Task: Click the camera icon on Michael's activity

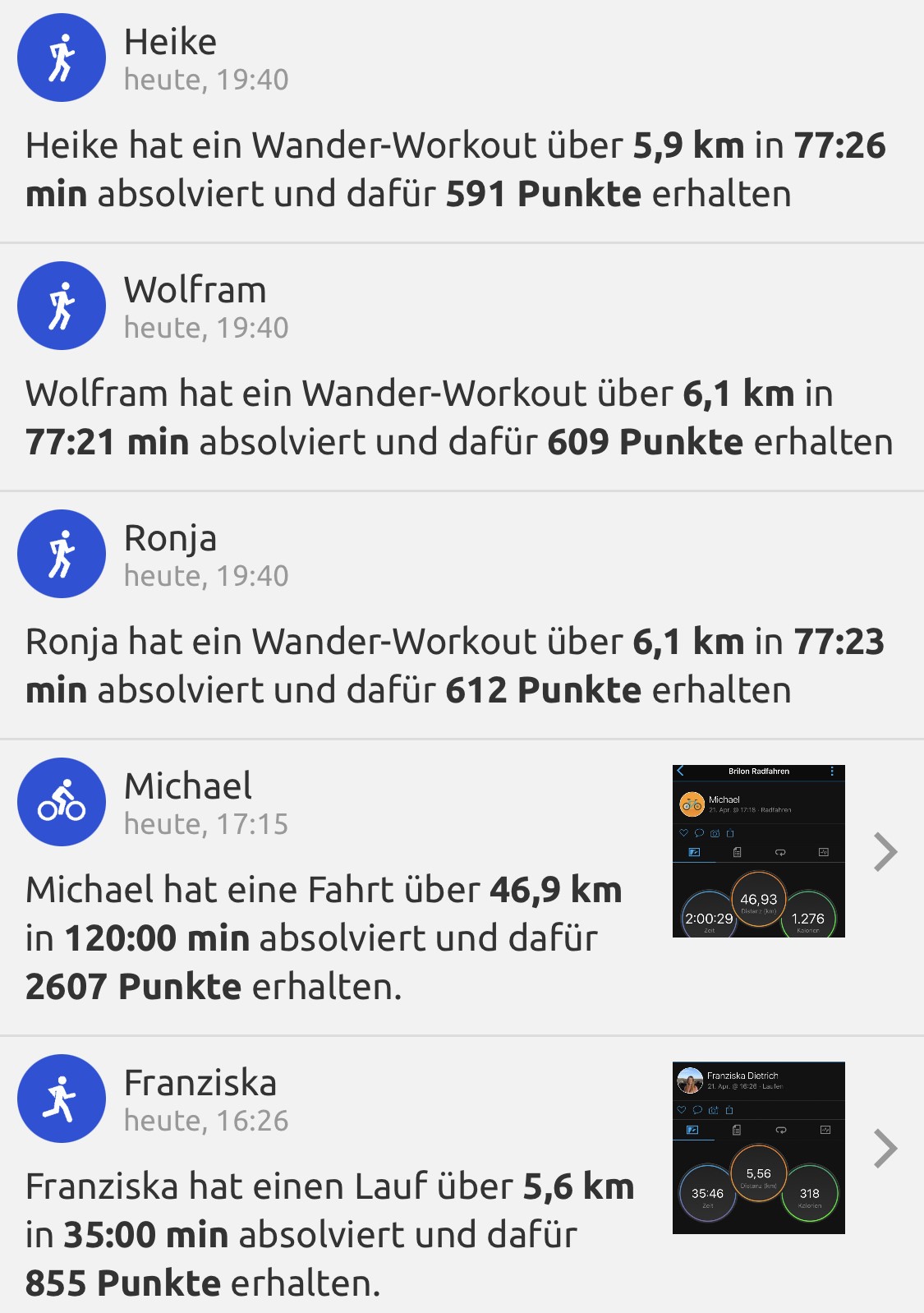Action: [x=715, y=833]
